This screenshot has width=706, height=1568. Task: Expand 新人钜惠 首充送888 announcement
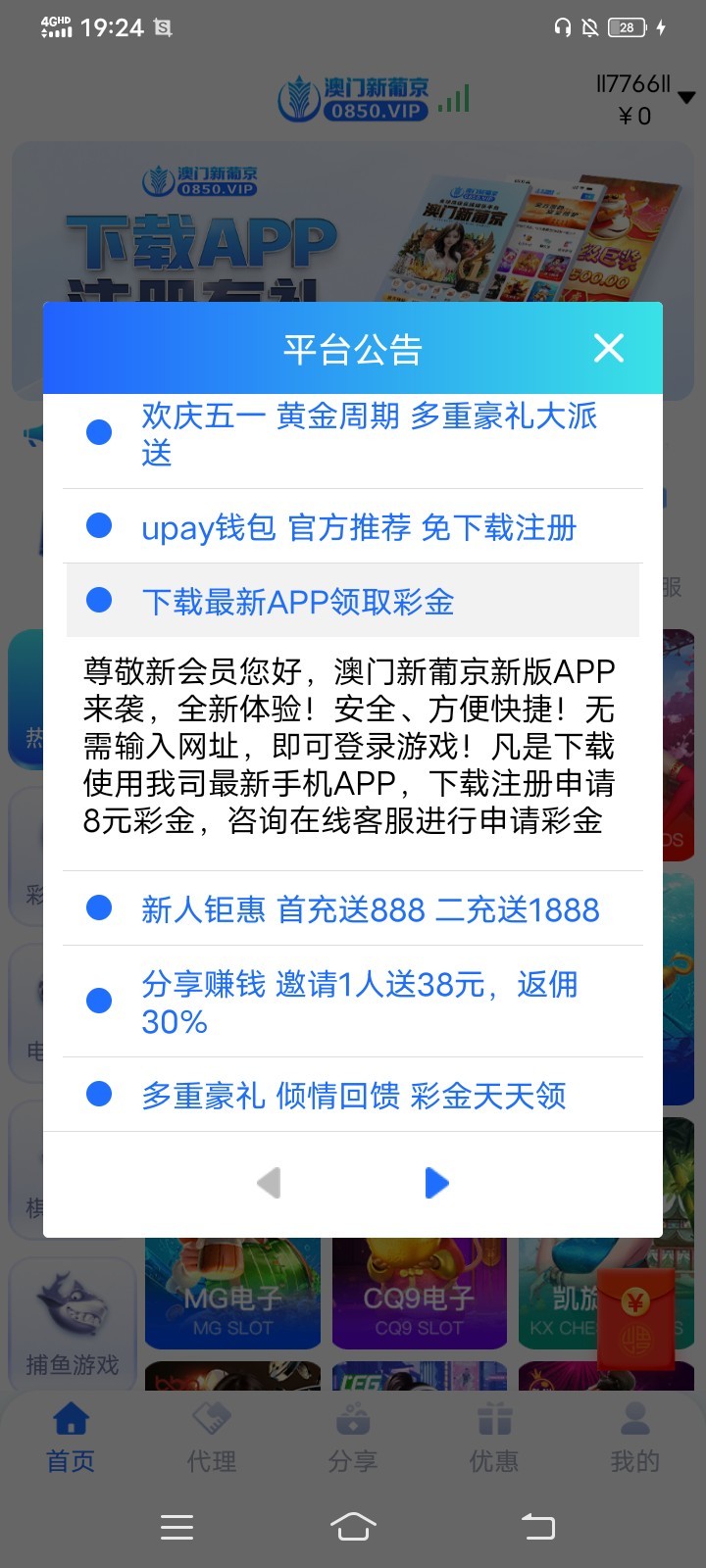coord(370,909)
